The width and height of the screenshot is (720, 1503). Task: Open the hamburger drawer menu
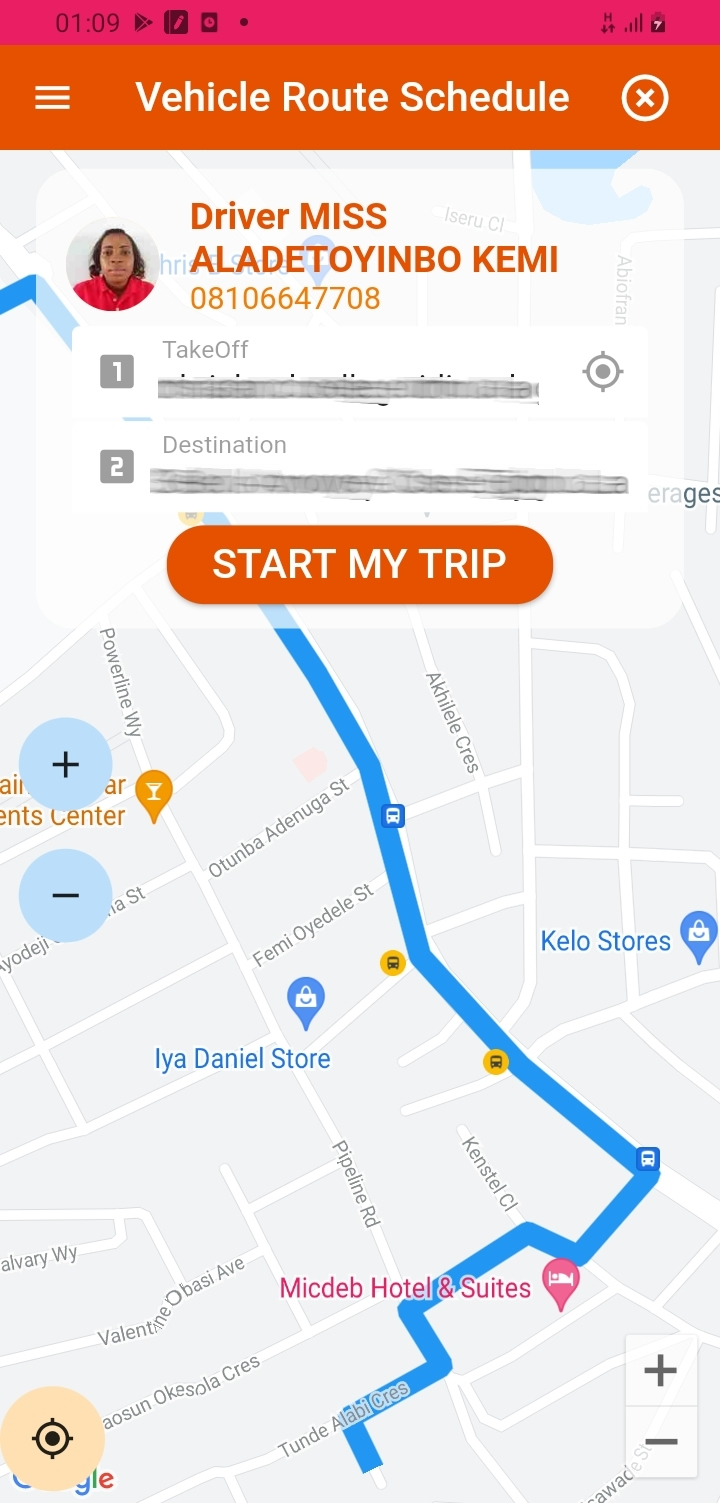tap(52, 98)
